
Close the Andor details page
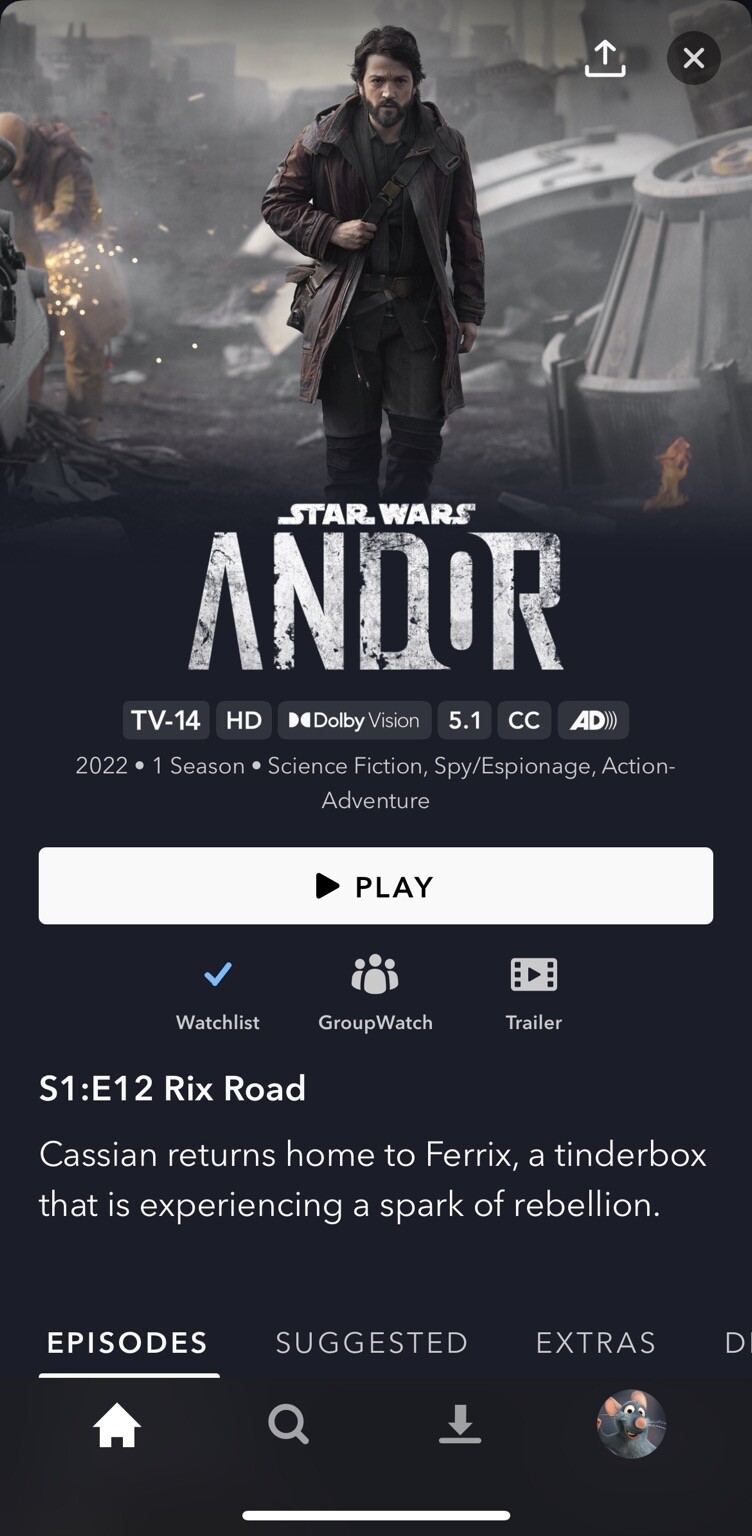pos(693,58)
